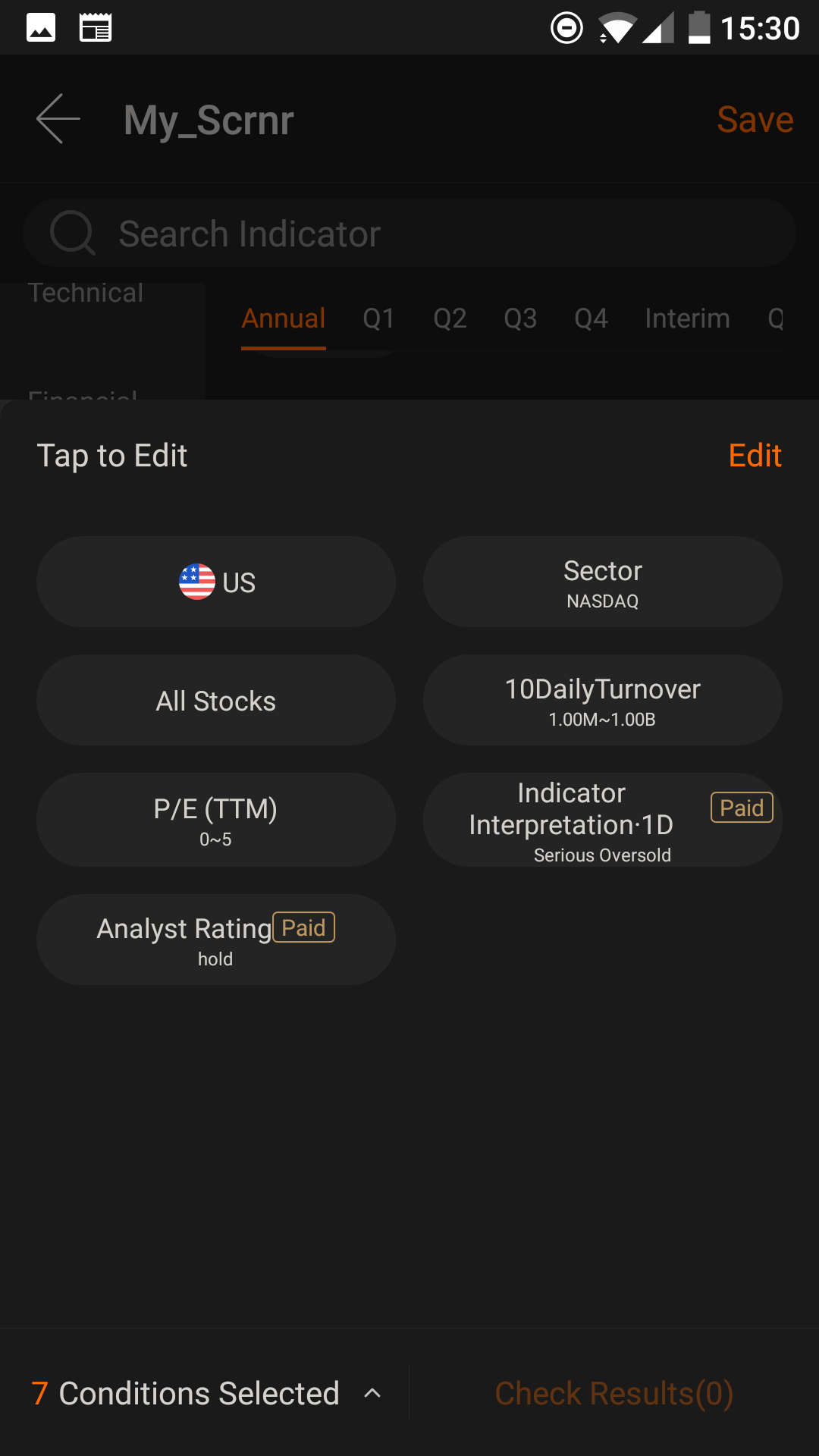This screenshot has height=1456, width=819.
Task: Edit the Sector NASDAQ condition
Action: [603, 582]
